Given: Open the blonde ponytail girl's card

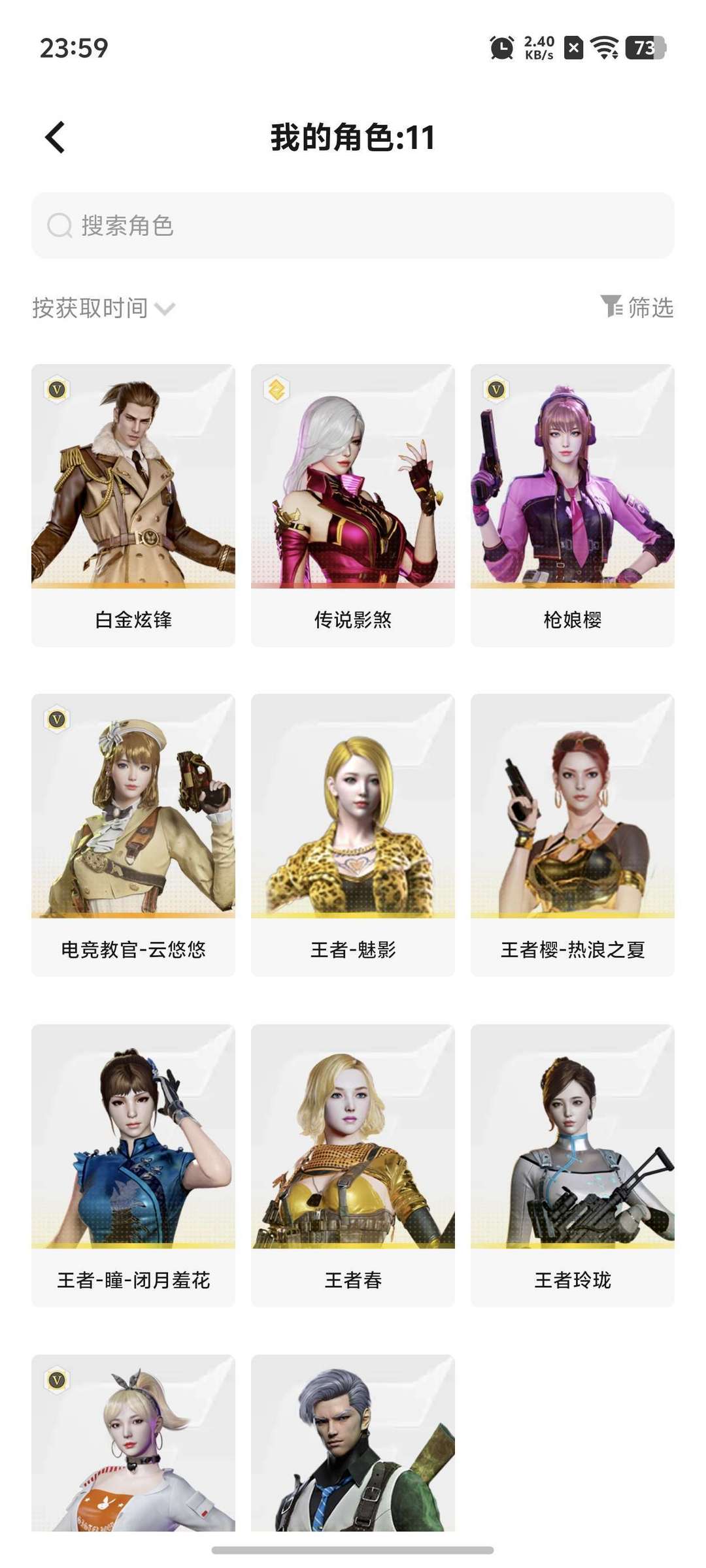Looking at the screenshot, I should click(133, 1443).
